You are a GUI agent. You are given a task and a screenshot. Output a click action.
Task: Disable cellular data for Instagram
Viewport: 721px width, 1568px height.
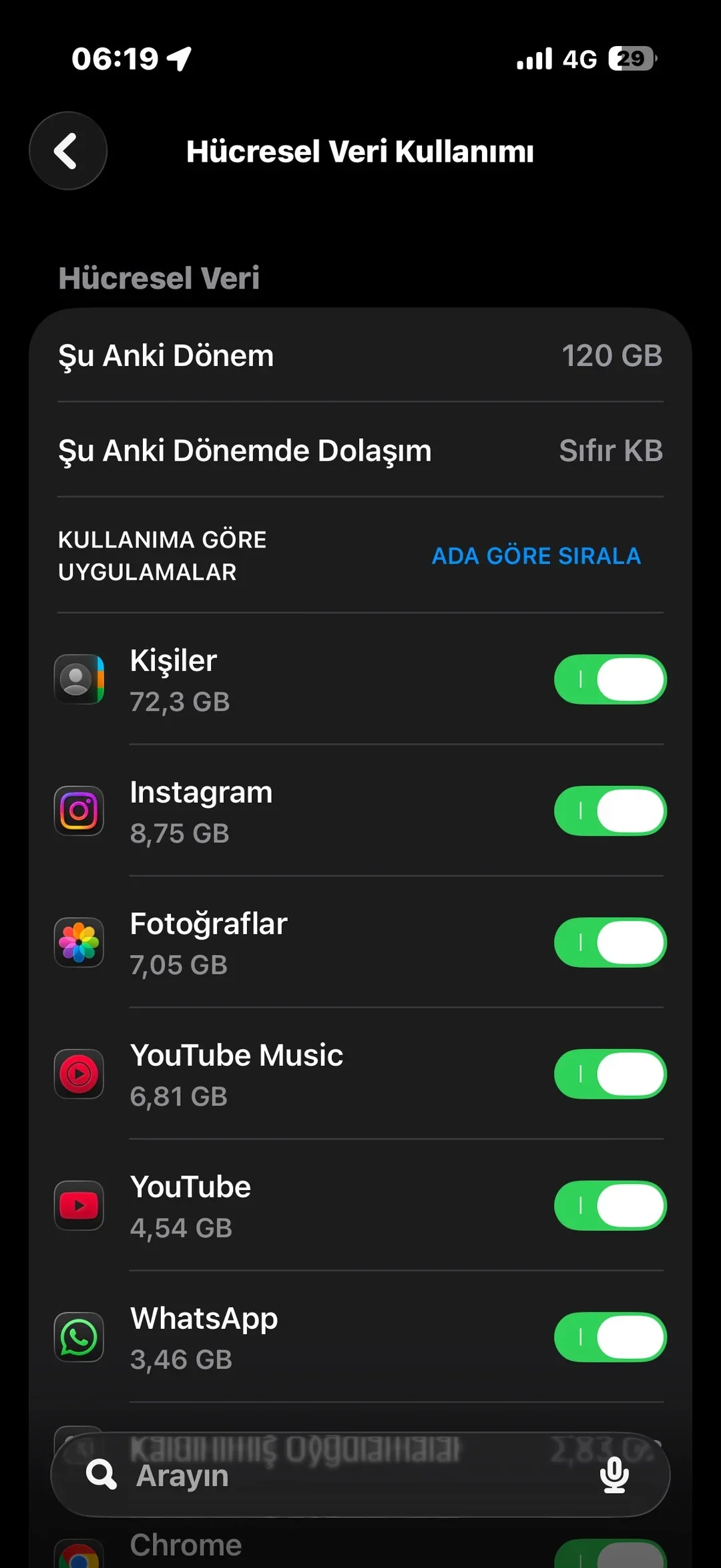(610, 811)
